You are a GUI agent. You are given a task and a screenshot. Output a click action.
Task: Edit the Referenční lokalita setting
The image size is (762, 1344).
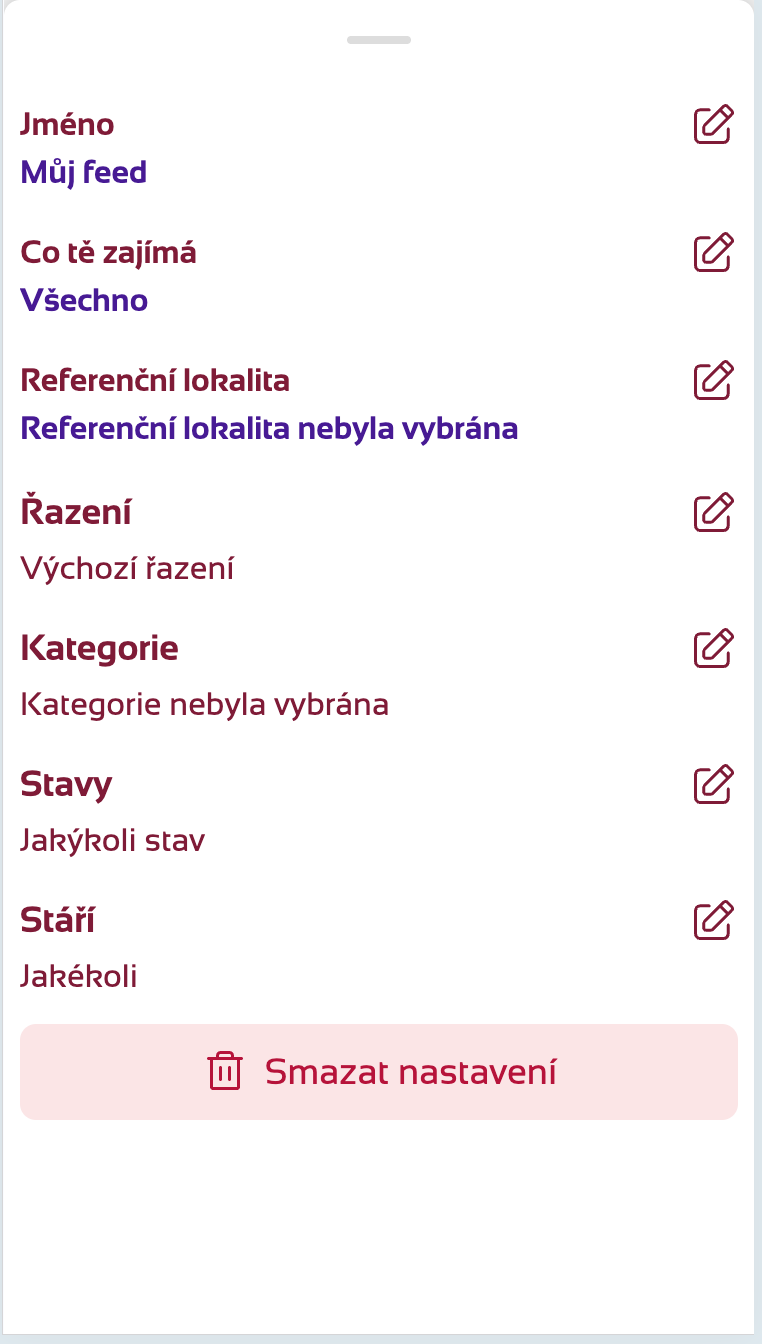point(712,380)
